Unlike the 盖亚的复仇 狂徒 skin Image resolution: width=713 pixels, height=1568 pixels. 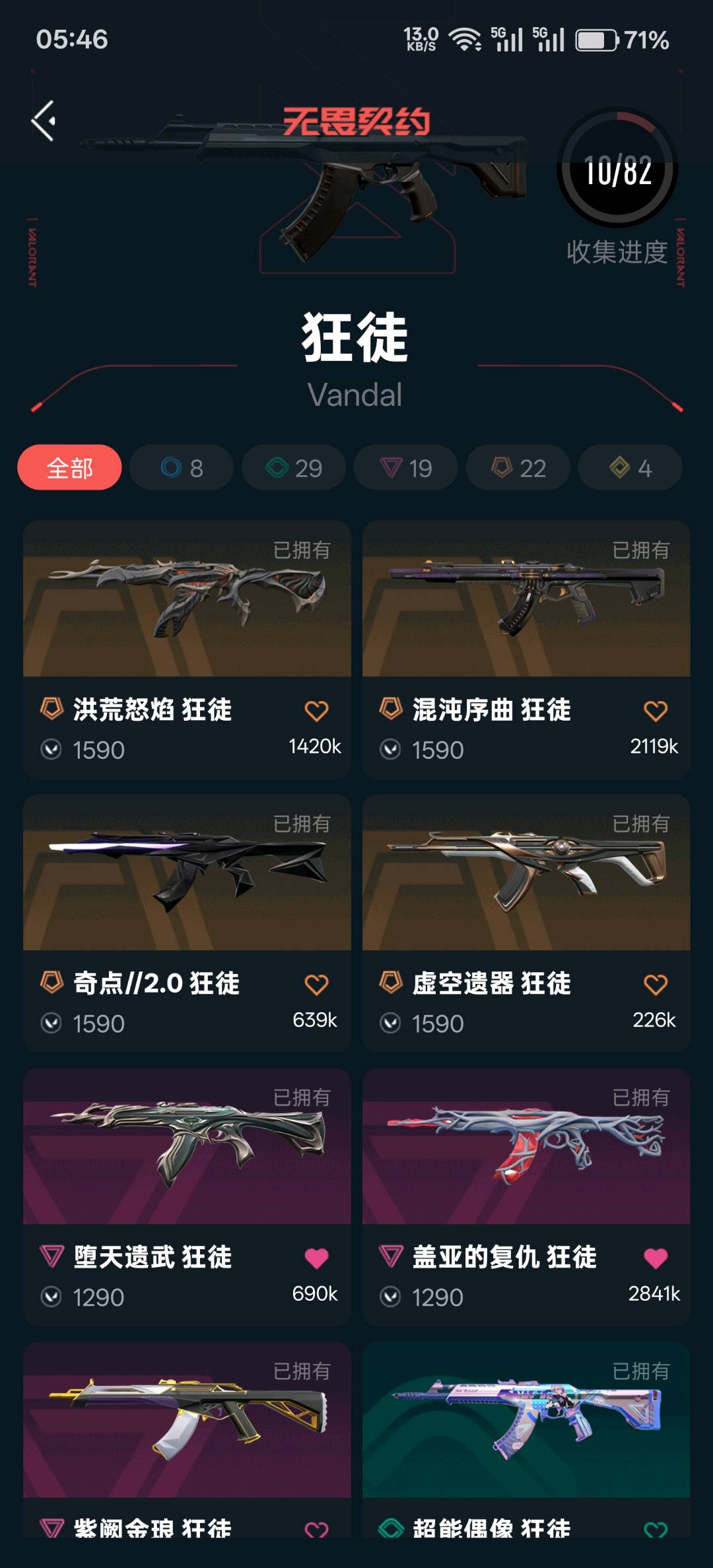tap(655, 1258)
